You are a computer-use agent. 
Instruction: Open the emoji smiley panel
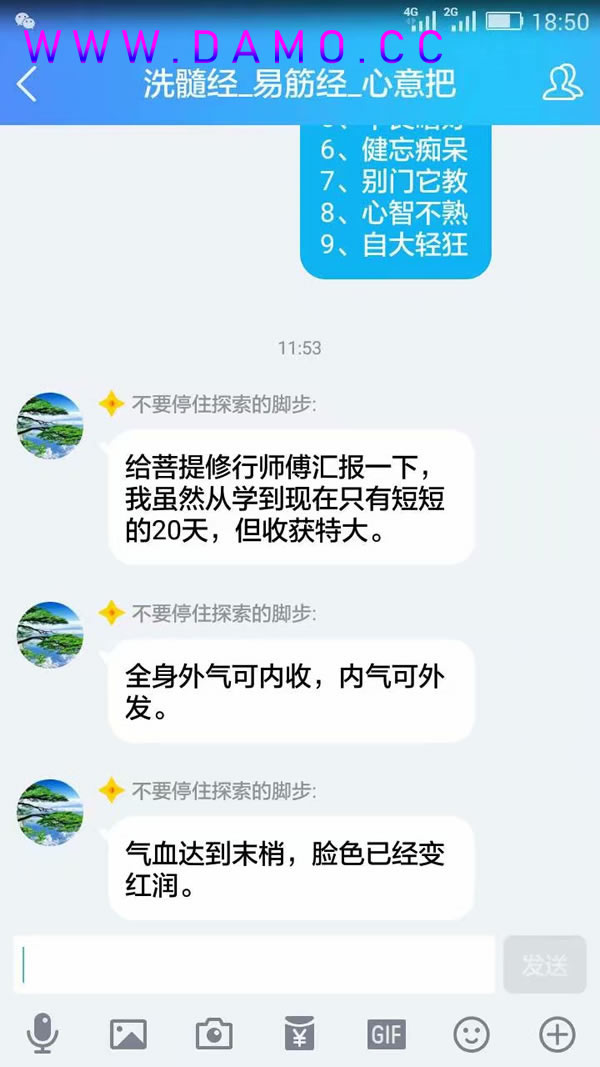471,1033
